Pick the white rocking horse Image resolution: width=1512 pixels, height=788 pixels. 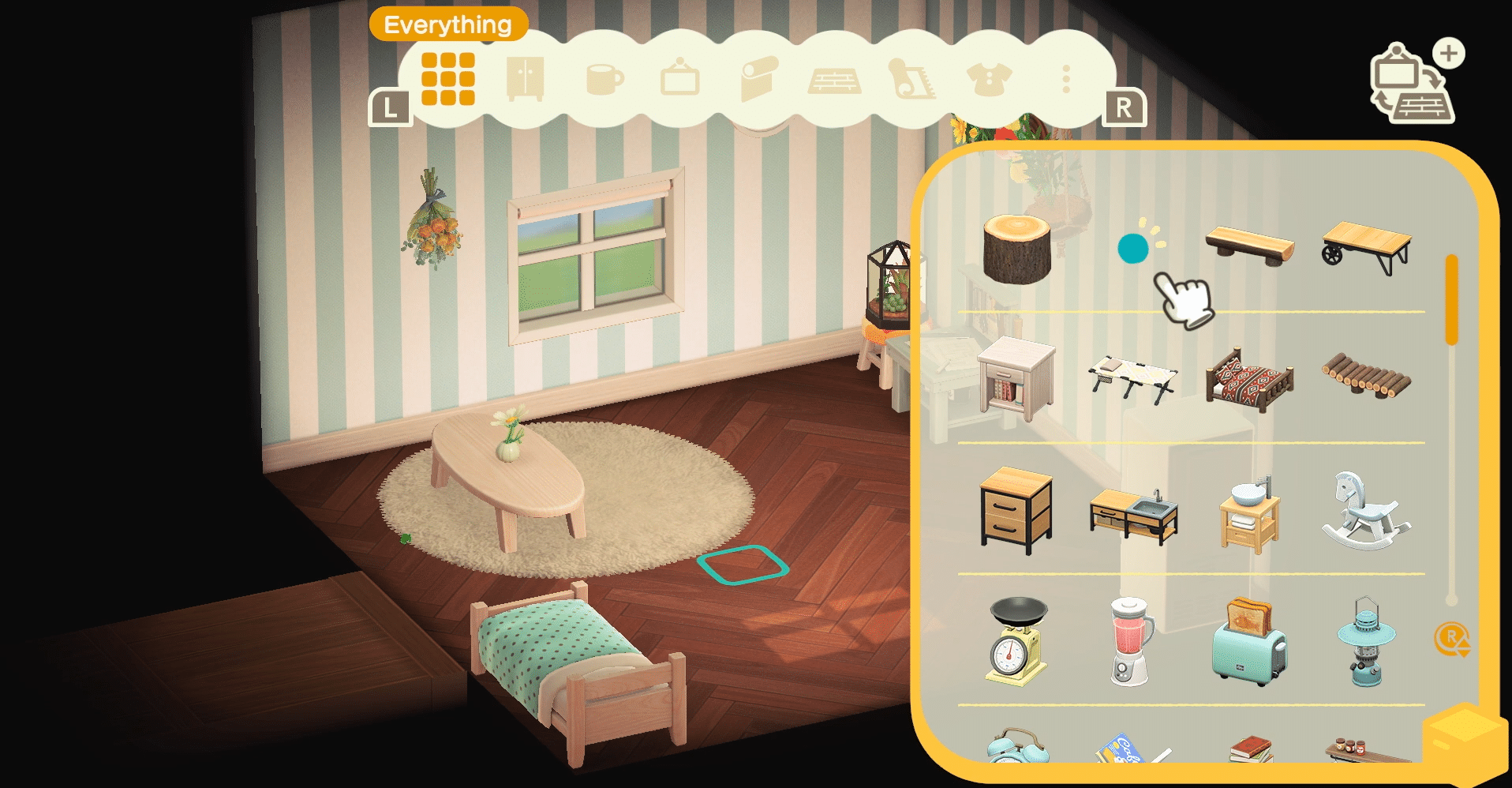point(1365,512)
